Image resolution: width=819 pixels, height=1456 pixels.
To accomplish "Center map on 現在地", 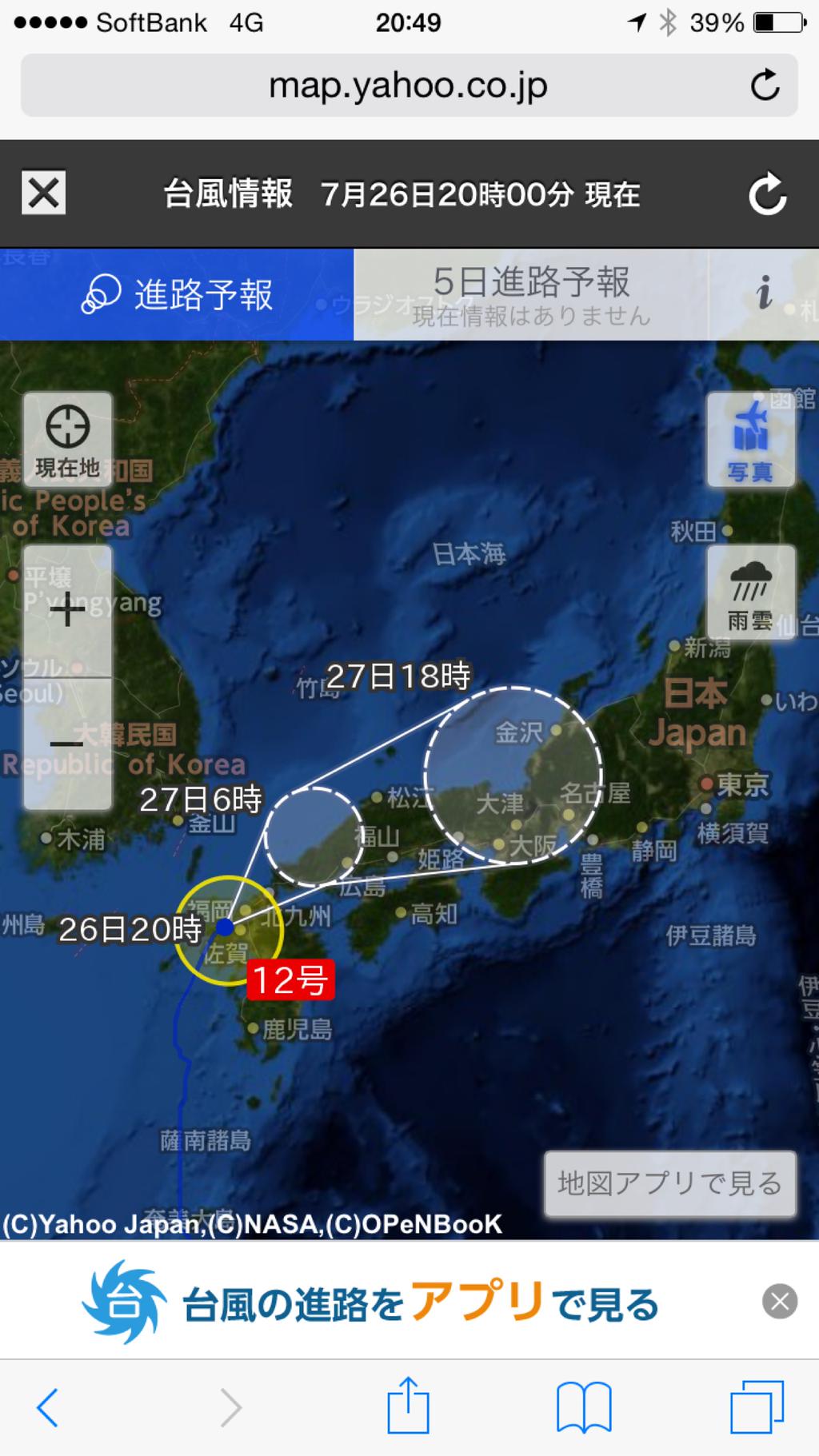I will point(68,439).
